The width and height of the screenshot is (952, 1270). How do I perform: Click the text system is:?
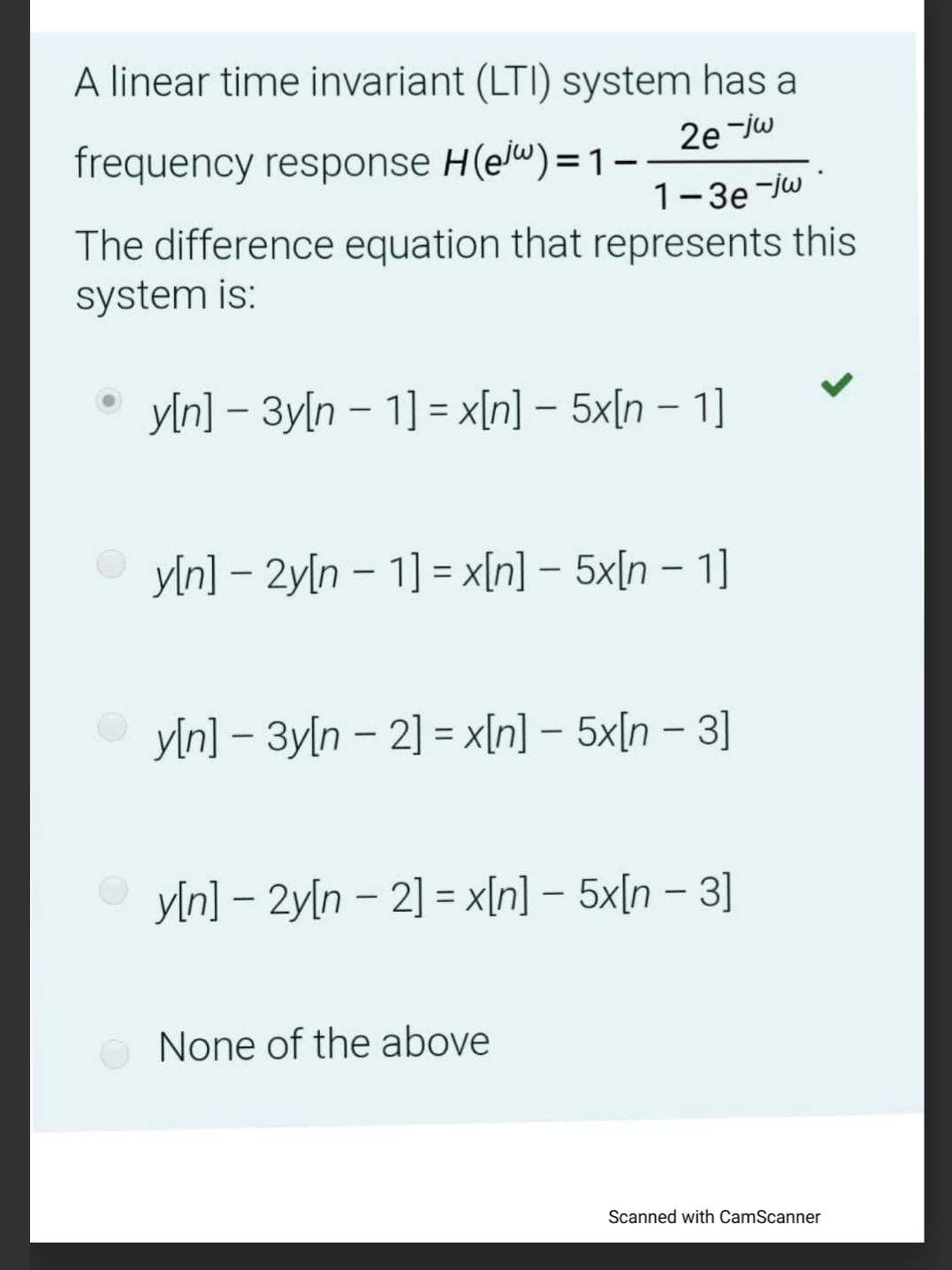pos(163,294)
